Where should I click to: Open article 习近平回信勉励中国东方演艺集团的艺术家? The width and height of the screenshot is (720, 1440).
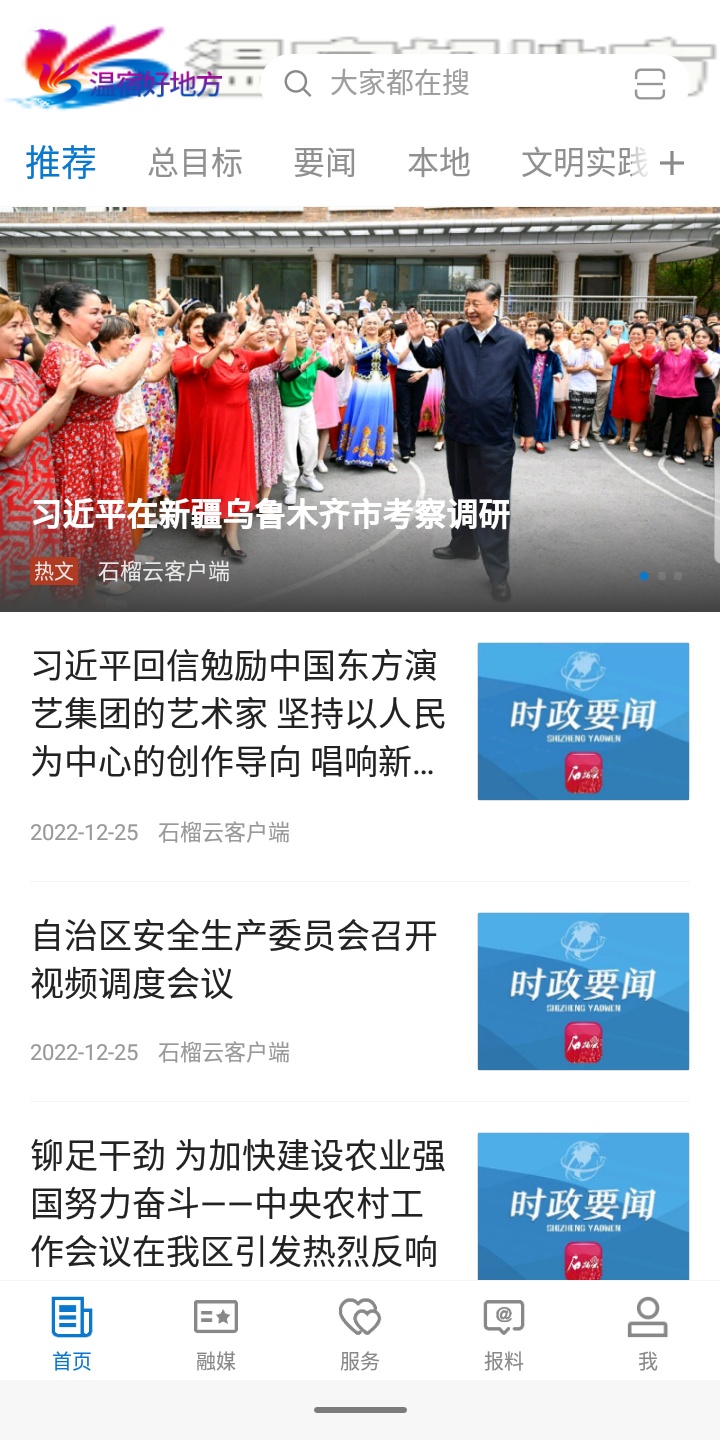[x=238, y=714]
